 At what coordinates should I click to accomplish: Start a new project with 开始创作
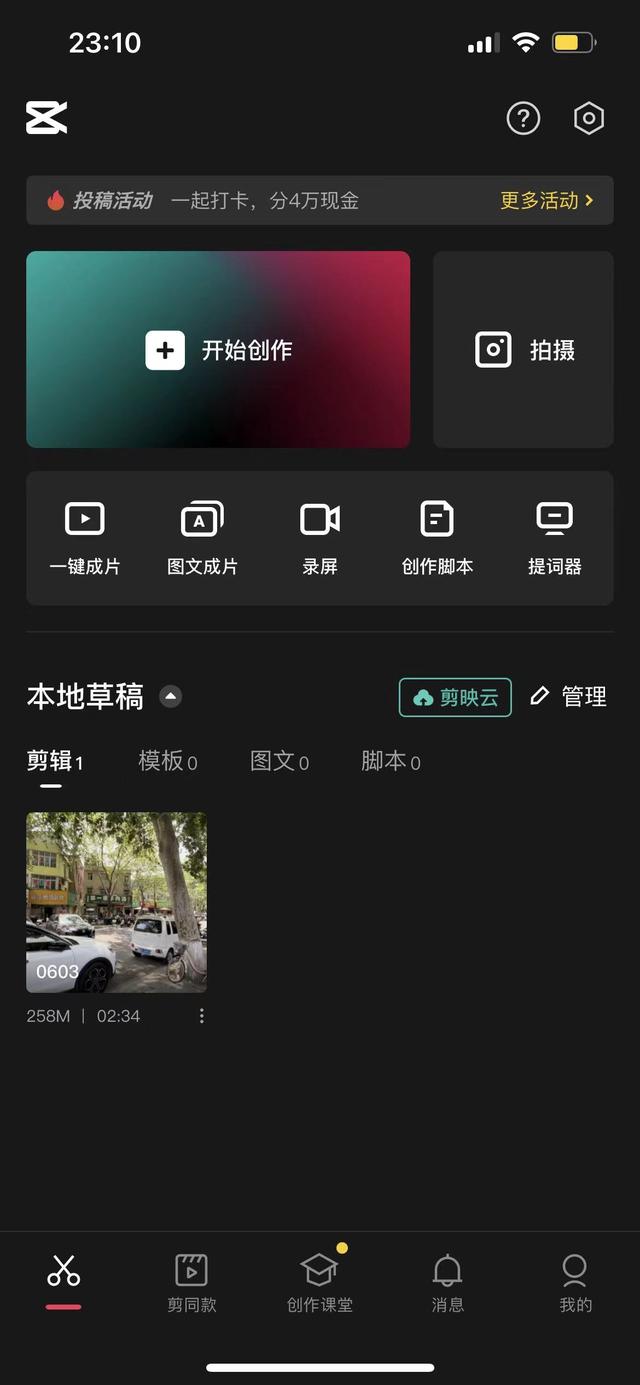coord(218,350)
